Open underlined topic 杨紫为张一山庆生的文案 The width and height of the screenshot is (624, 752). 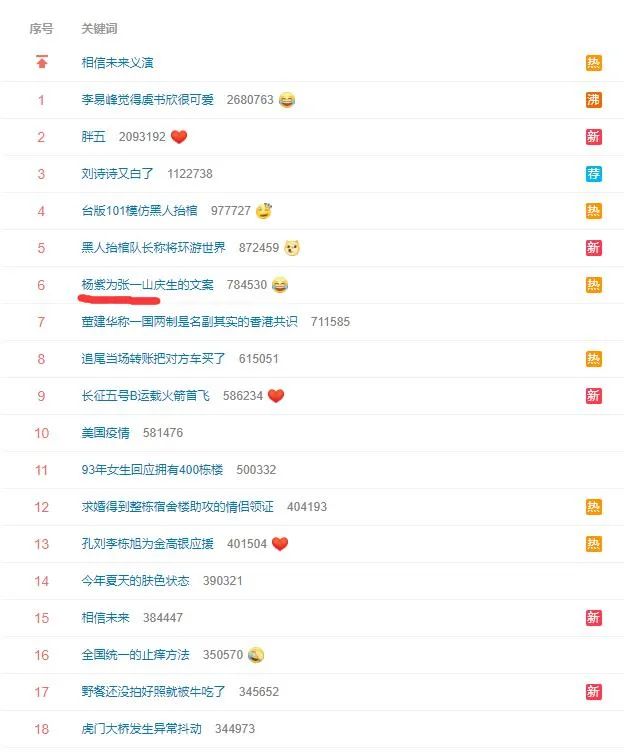[147, 285]
